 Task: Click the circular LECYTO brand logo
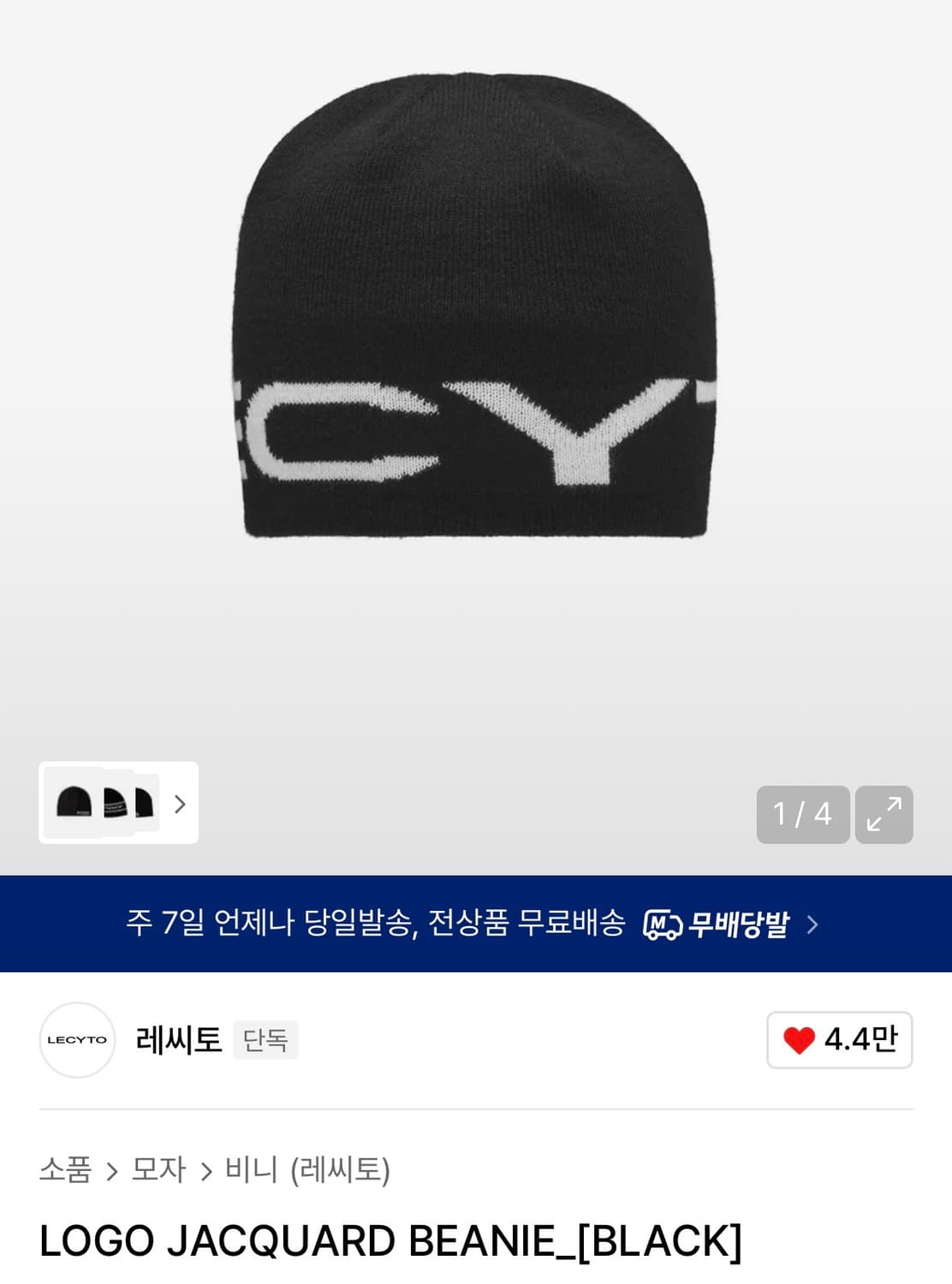click(x=77, y=1039)
